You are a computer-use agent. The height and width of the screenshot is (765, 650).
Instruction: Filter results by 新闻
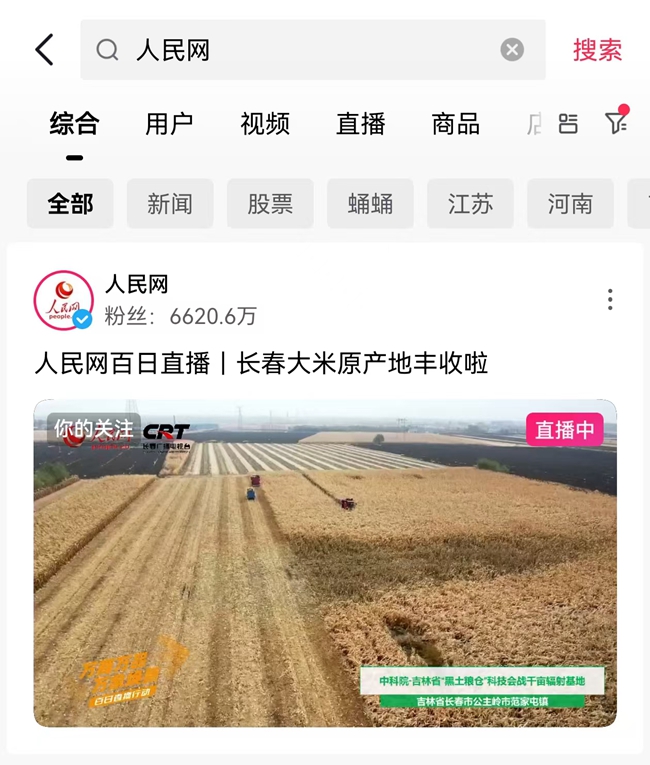[170, 204]
